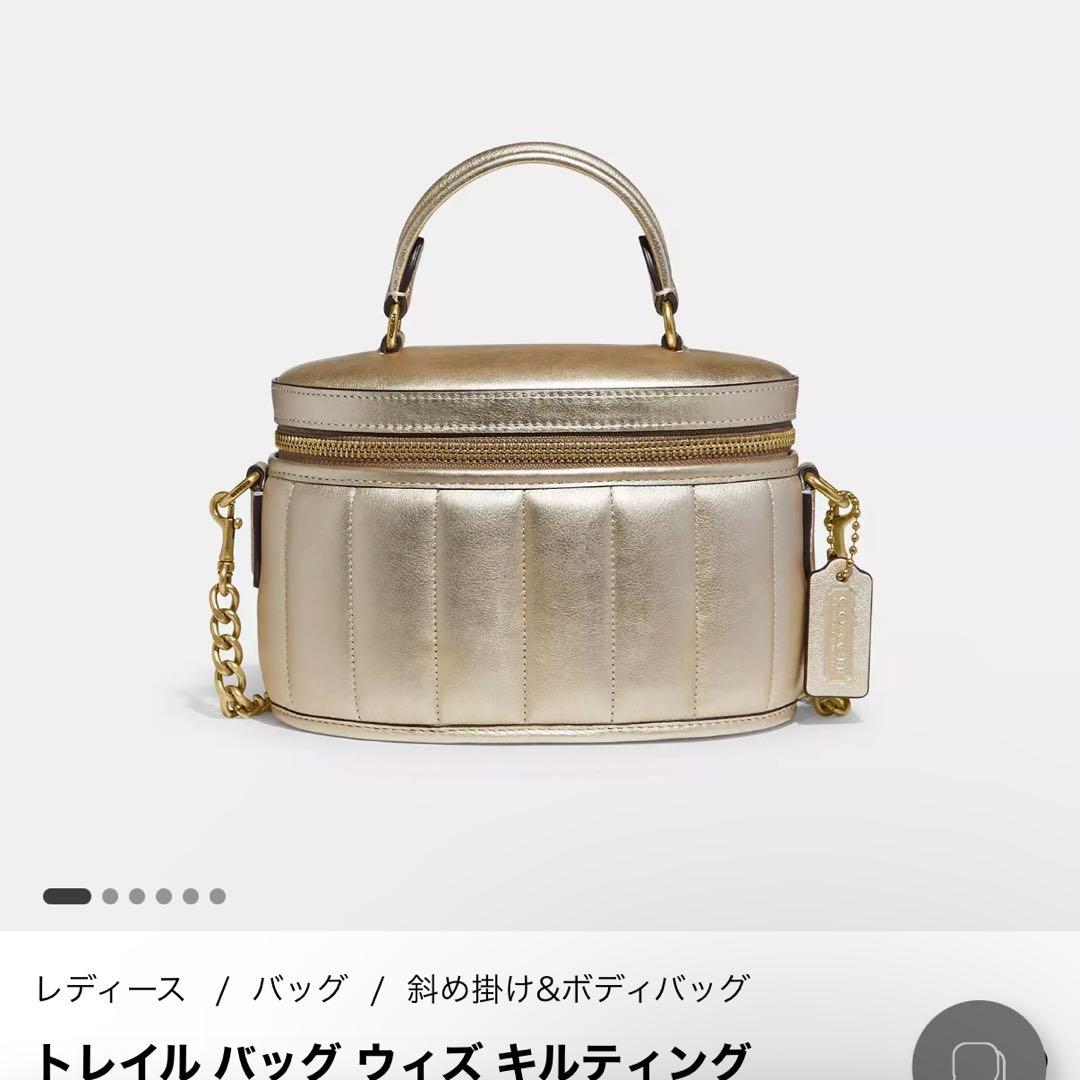This screenshot has height=1080, width=1080.
Task: Open the gold bag product image
Action: [x=540, y=450]
